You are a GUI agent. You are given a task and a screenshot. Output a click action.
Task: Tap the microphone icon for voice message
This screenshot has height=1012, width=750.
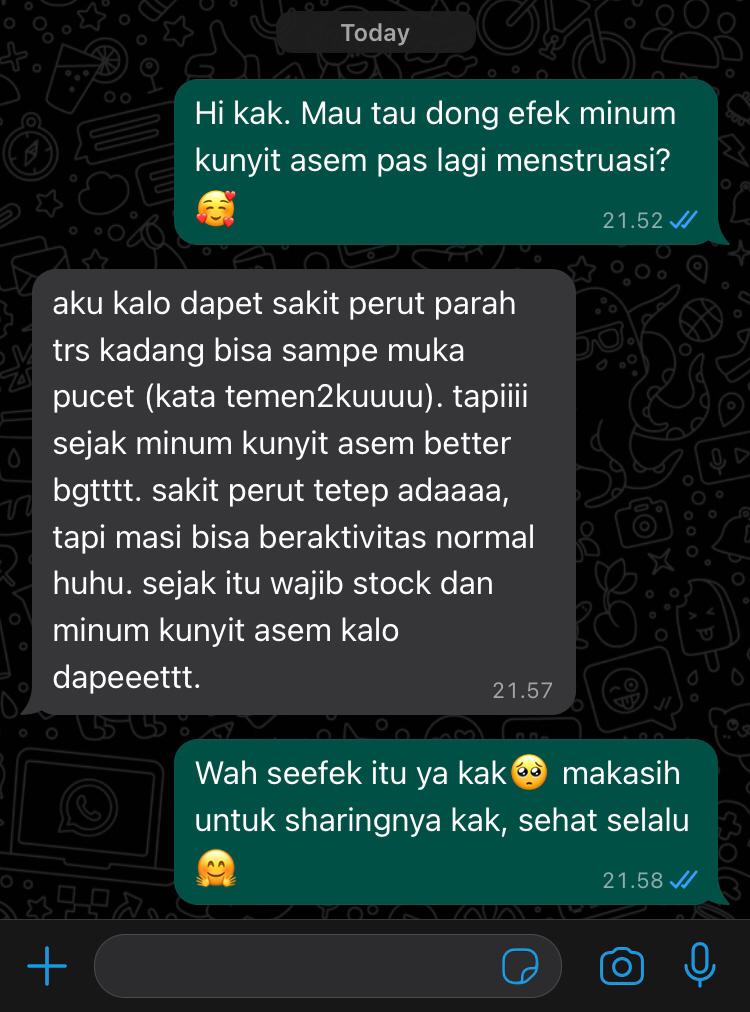click(x=700, y=965)
